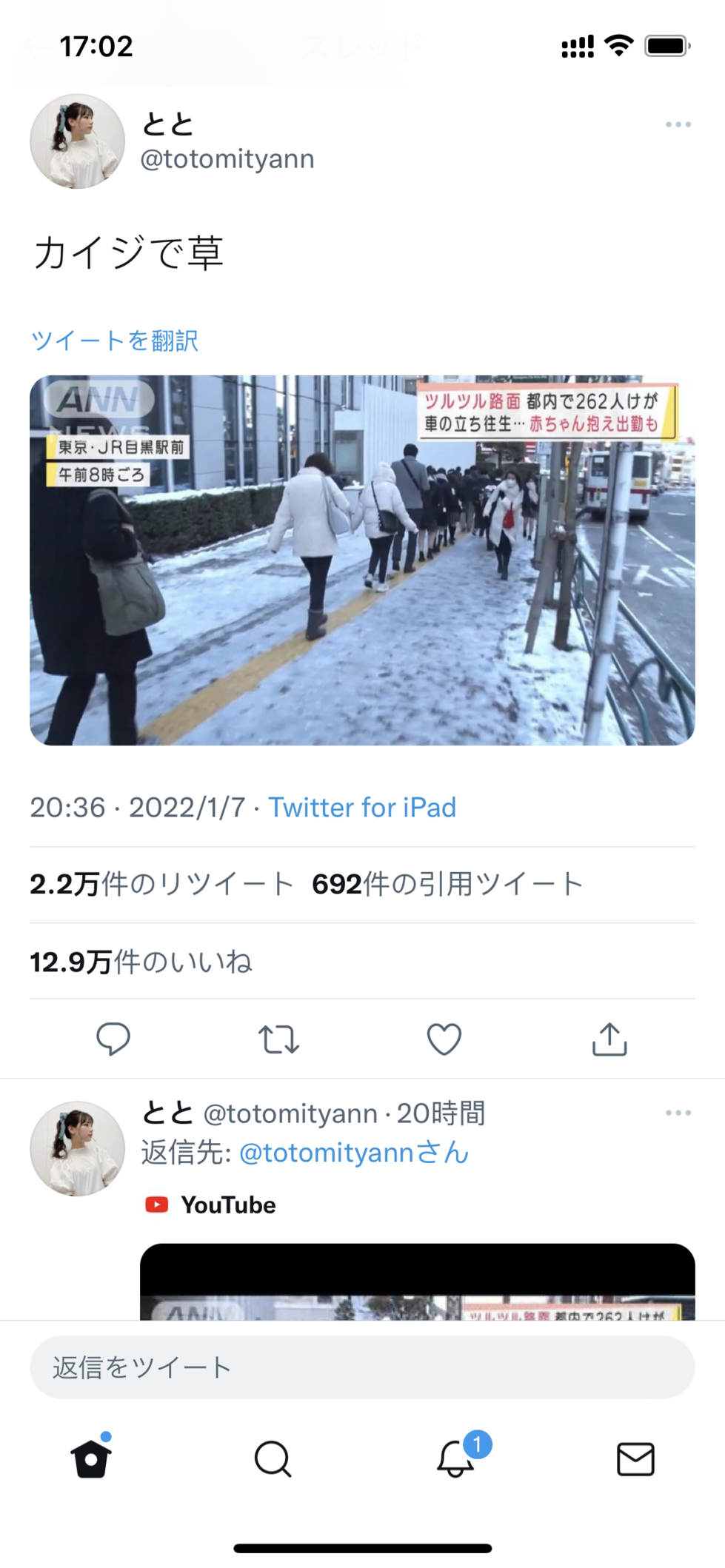This screenshot has height=1568, width=725.
Task: Like the main tweet
Action: [444, 1039]
